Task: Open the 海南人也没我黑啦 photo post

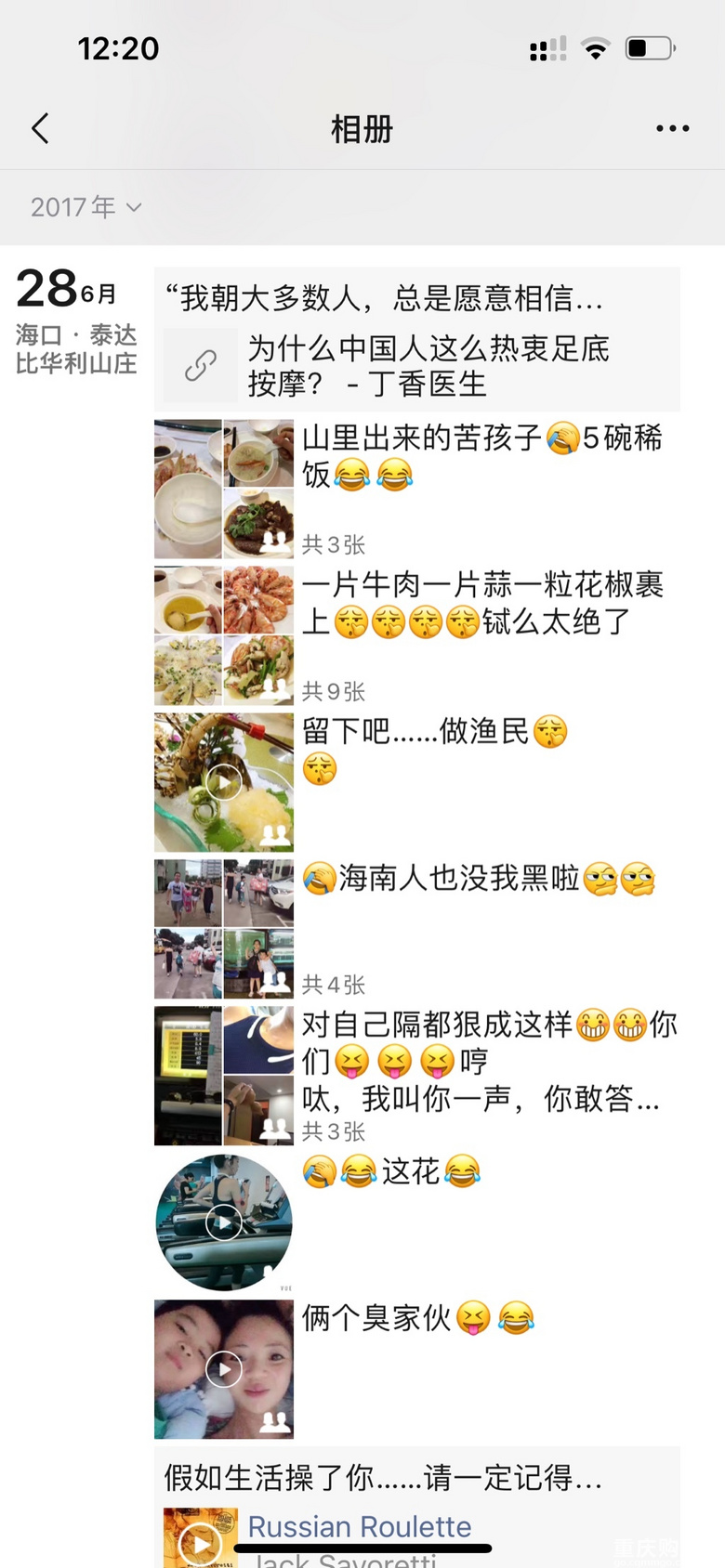Action: (x=224, y=929)
